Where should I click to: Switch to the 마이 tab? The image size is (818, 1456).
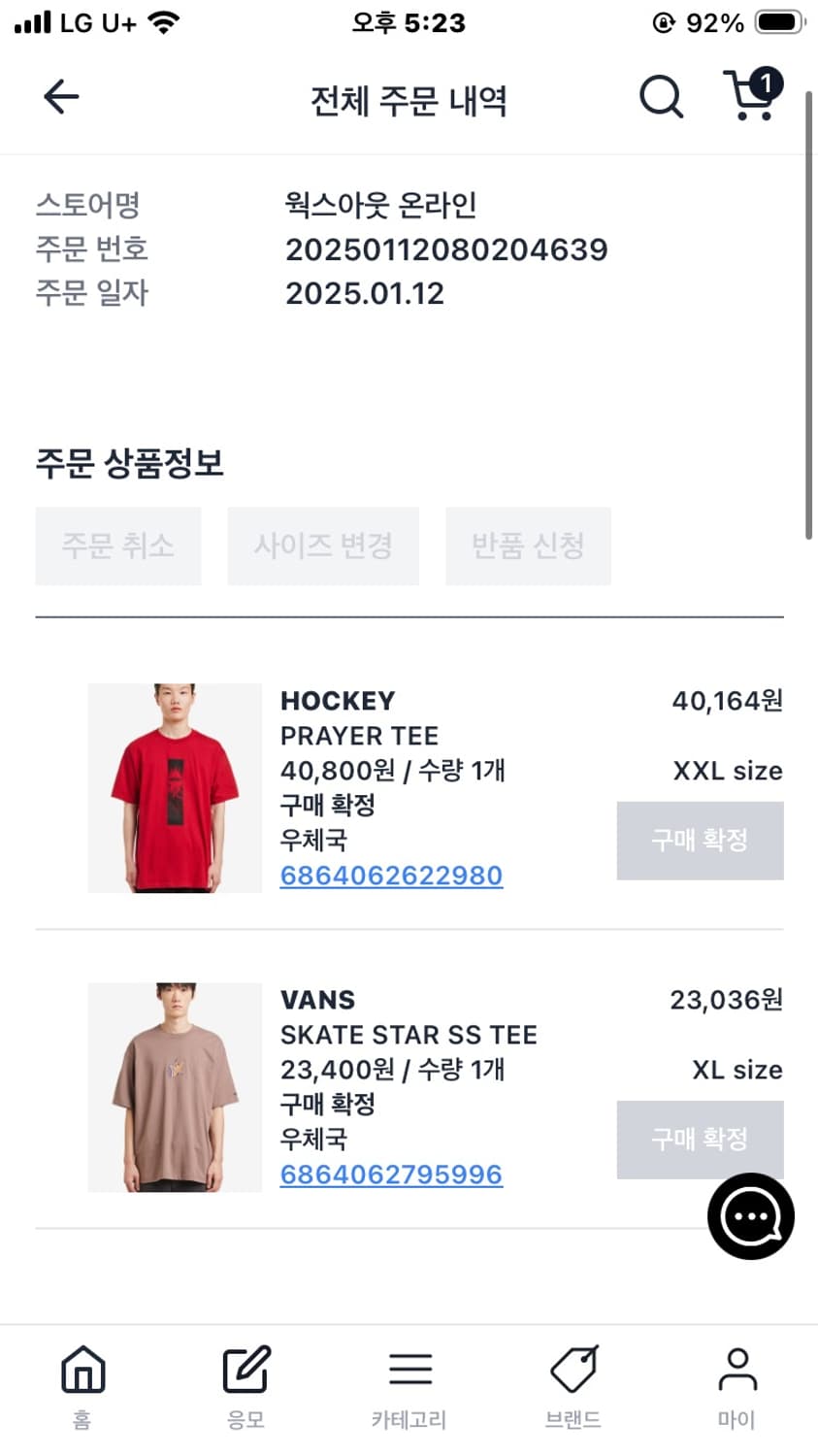point(736,1386)
